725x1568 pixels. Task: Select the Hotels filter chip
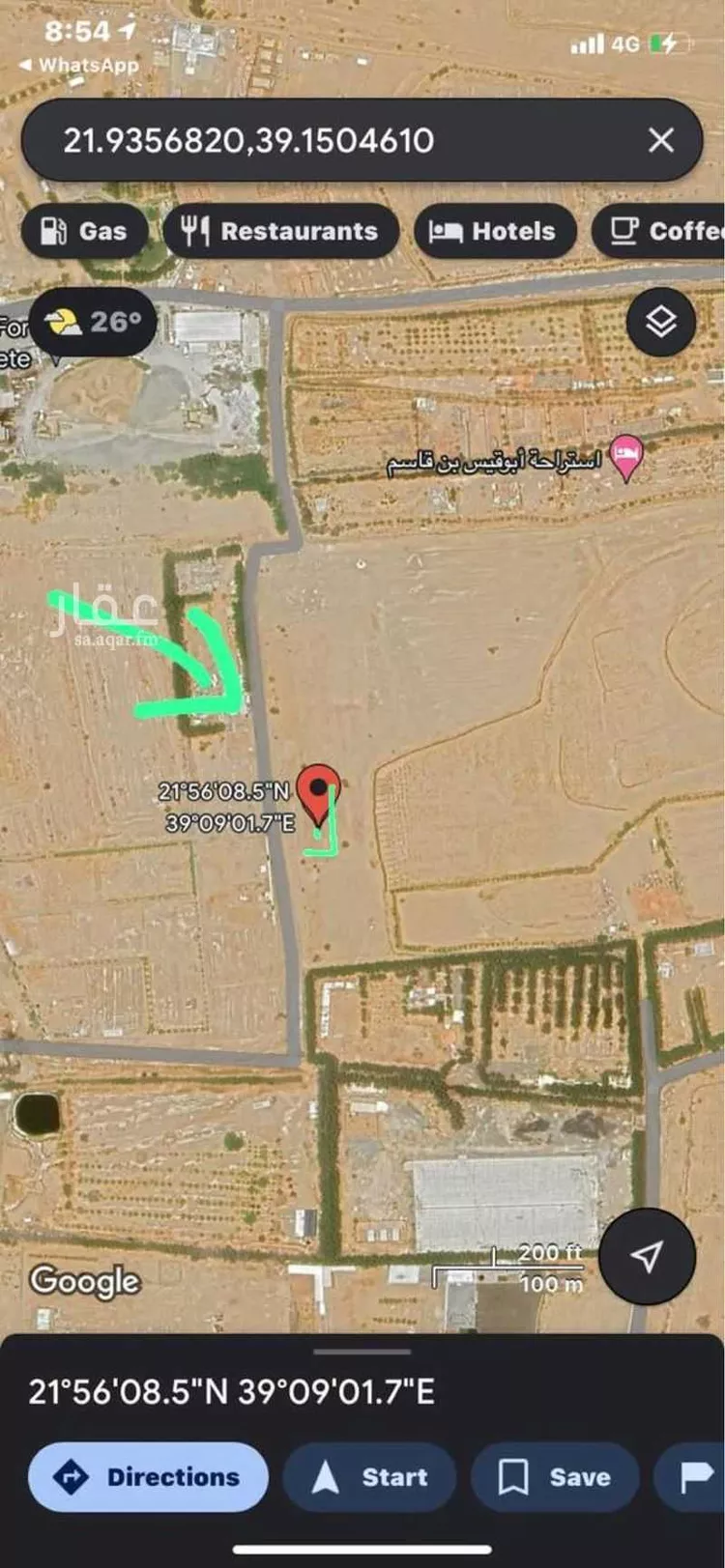pyautogui.click(x=494, y=232)
